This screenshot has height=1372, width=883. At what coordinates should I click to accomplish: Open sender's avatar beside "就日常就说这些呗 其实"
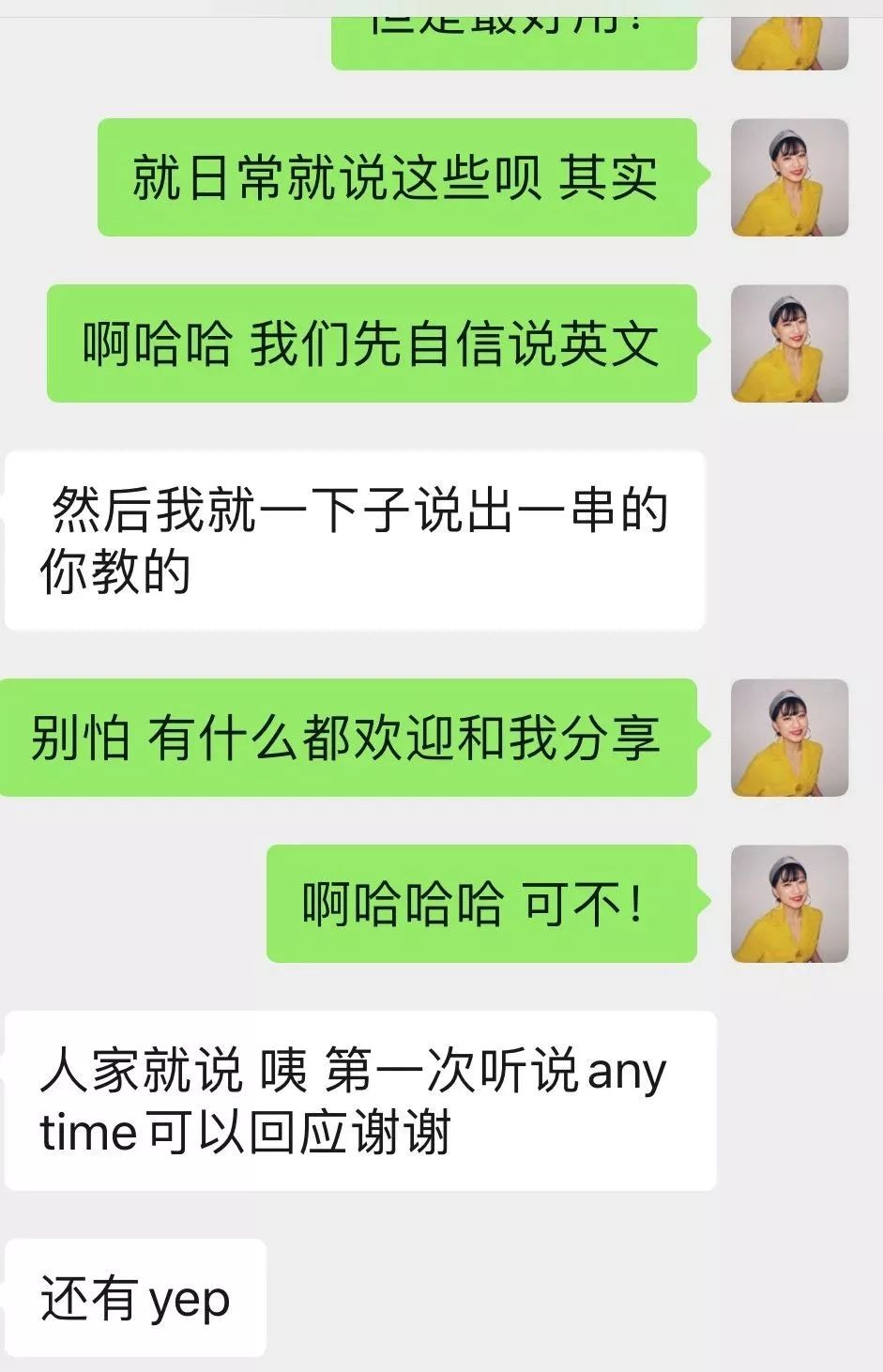click(x=789, y=177)
